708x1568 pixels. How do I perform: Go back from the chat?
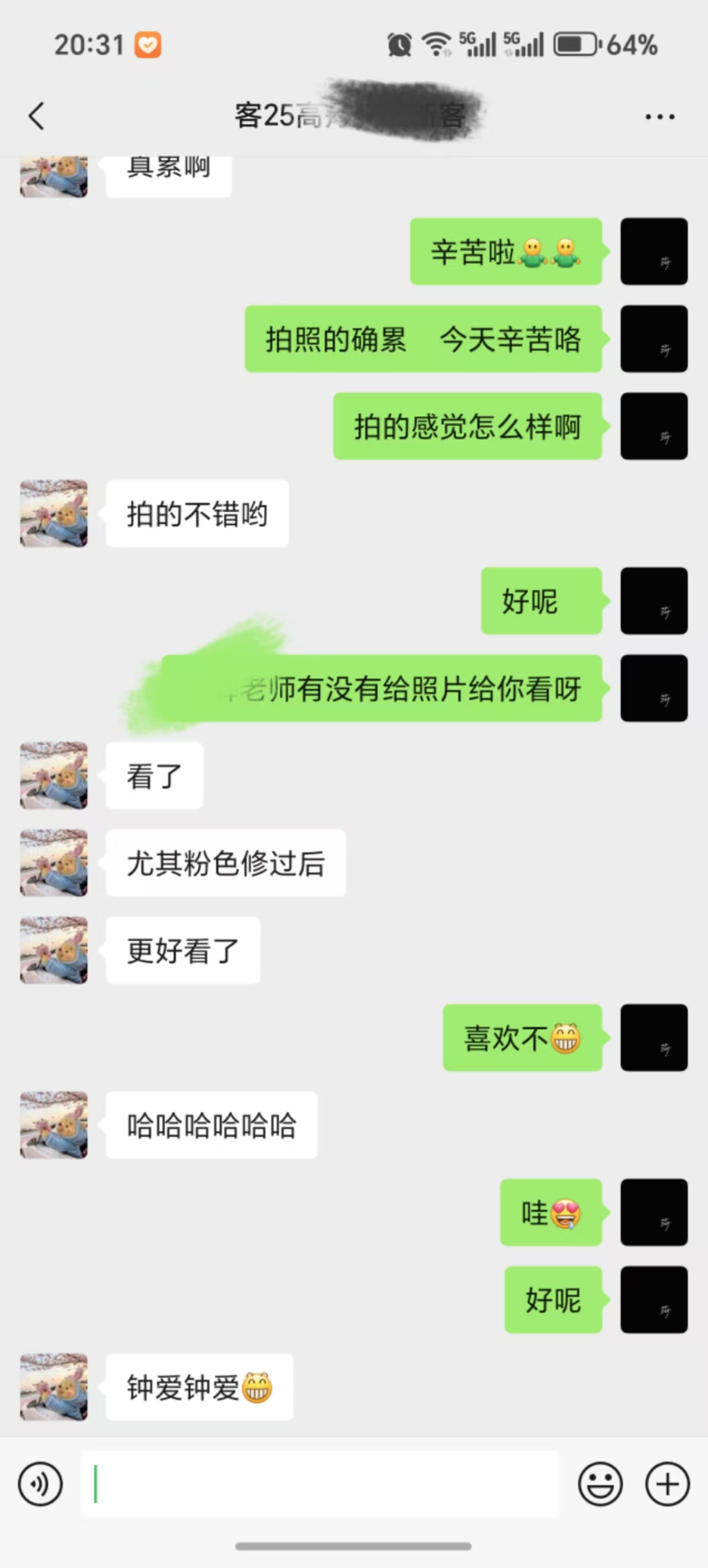point(36,116)
